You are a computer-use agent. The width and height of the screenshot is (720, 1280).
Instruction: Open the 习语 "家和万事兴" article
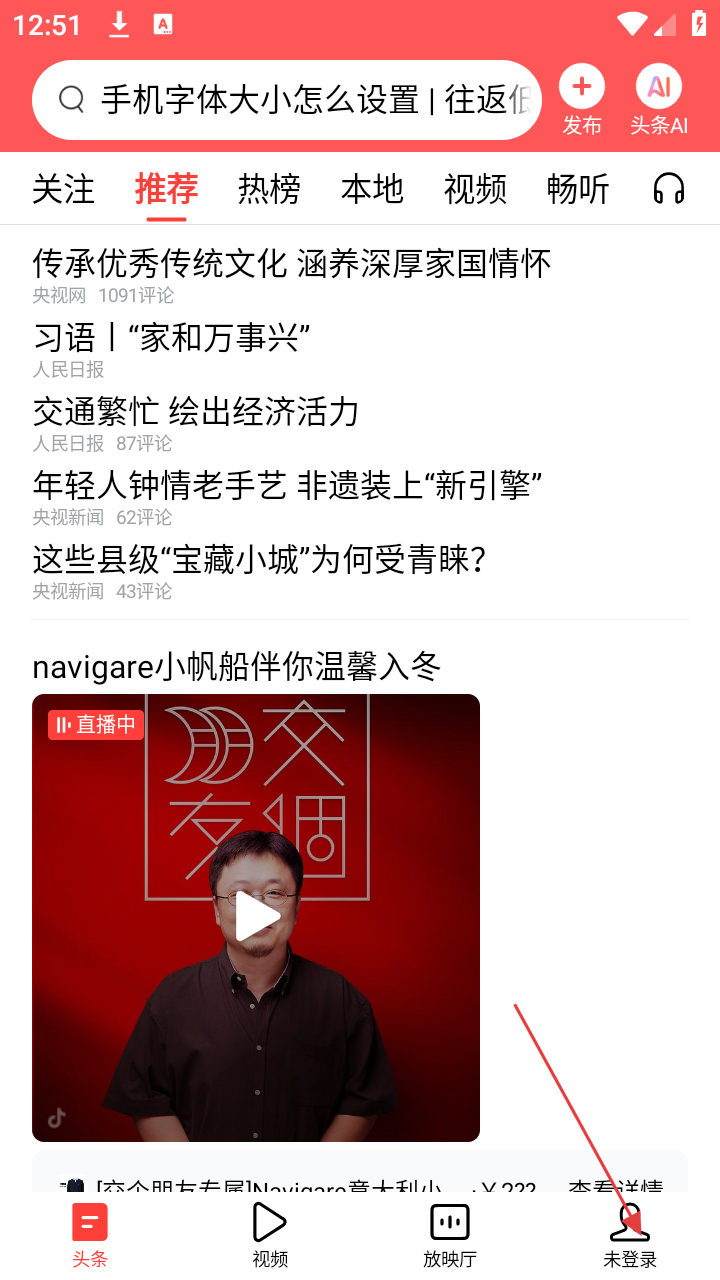pos(171,338)
